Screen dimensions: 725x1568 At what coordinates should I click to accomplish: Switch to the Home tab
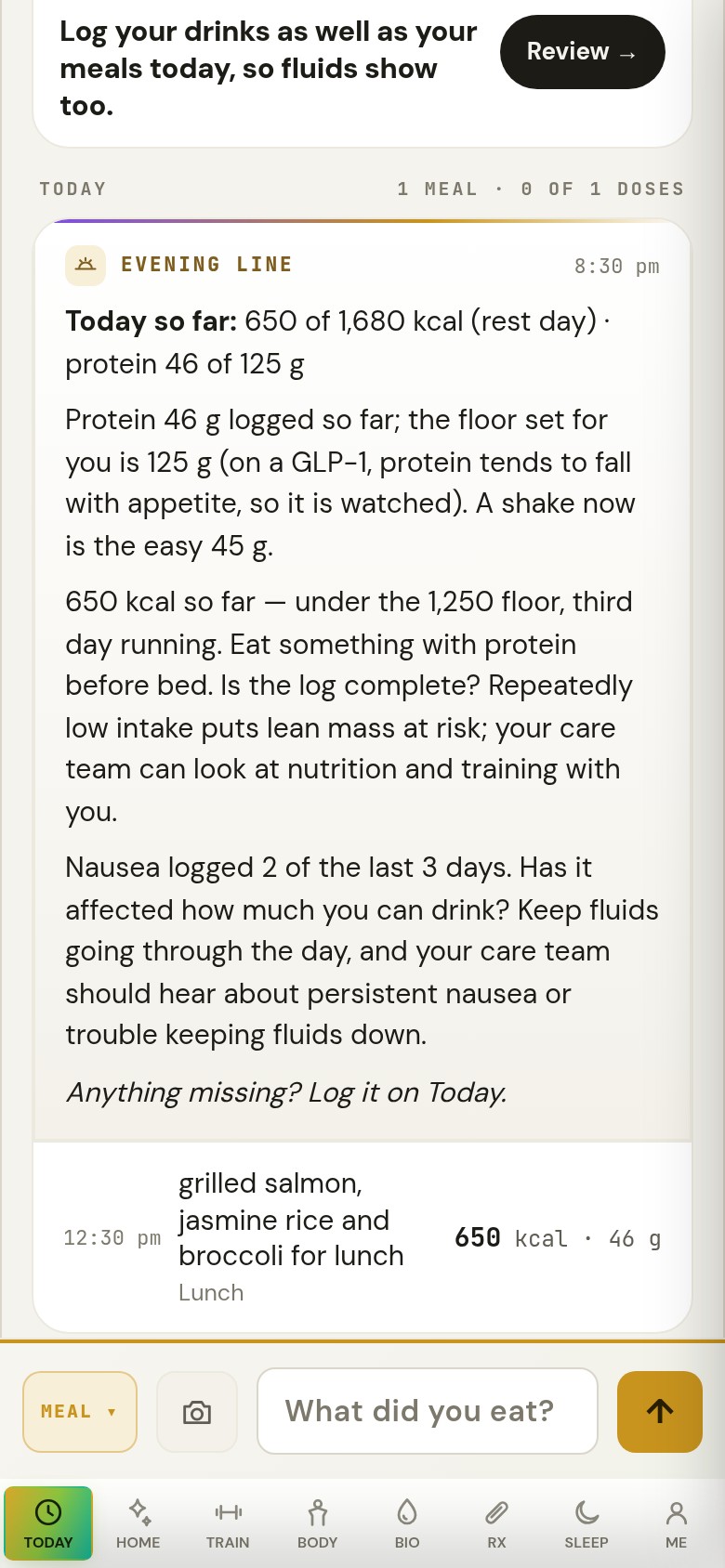pyautogui.click(x=138, y=1523)
